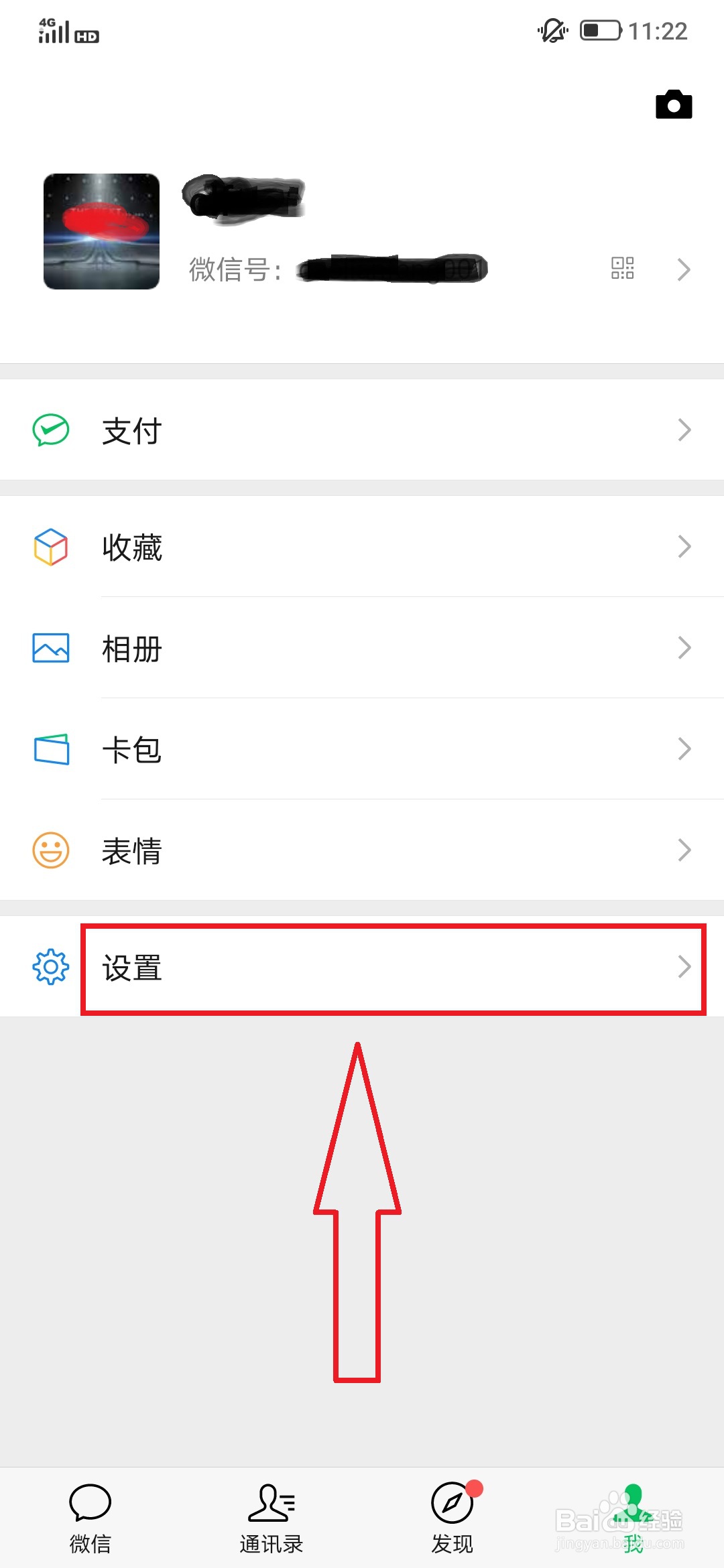The height and width of the screenshot is (1568, 724).
Task: Open Favorites via the 收藏 box icon
Action: [50, 547]
